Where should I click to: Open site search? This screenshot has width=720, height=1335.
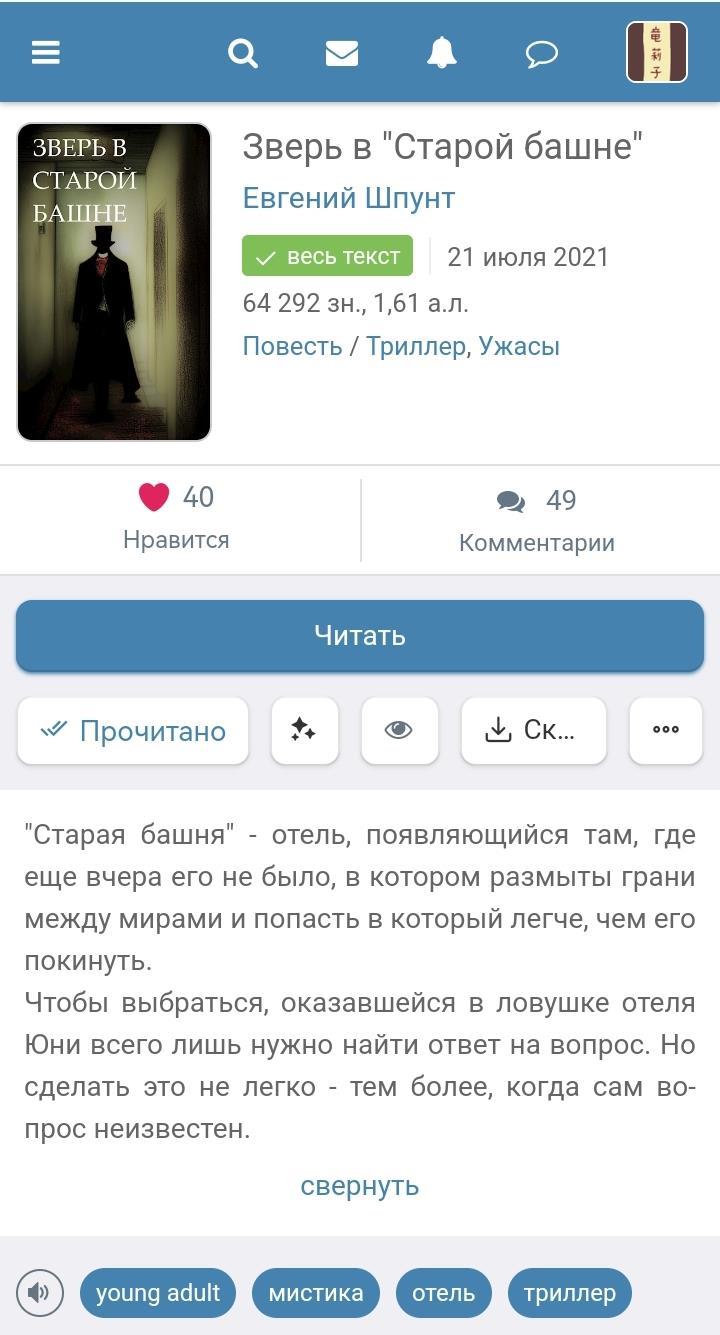243,52
